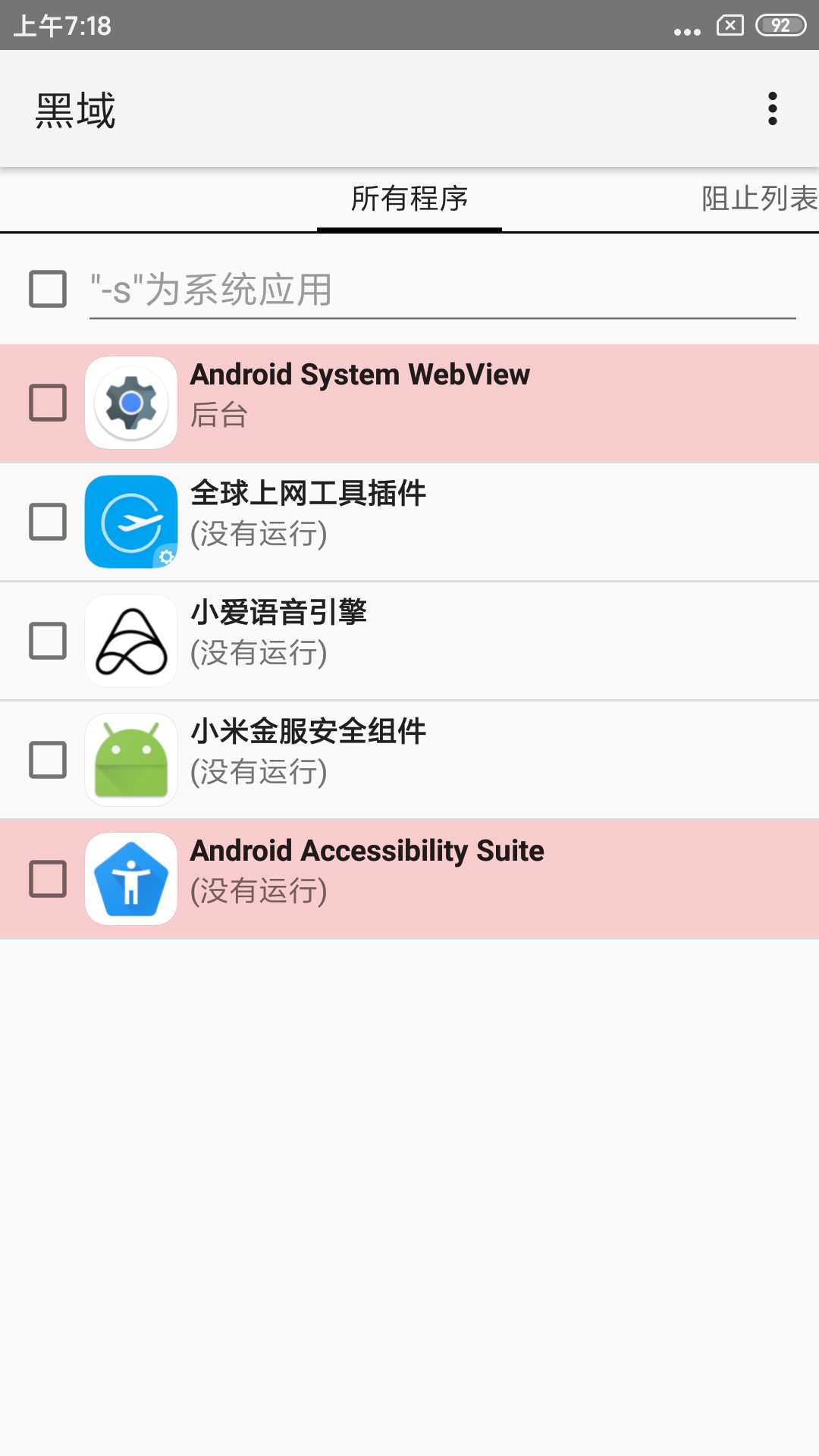Check the 全球上网工具插件 checkbox
Screen dimensions: 819x1456
coord(48,522)
